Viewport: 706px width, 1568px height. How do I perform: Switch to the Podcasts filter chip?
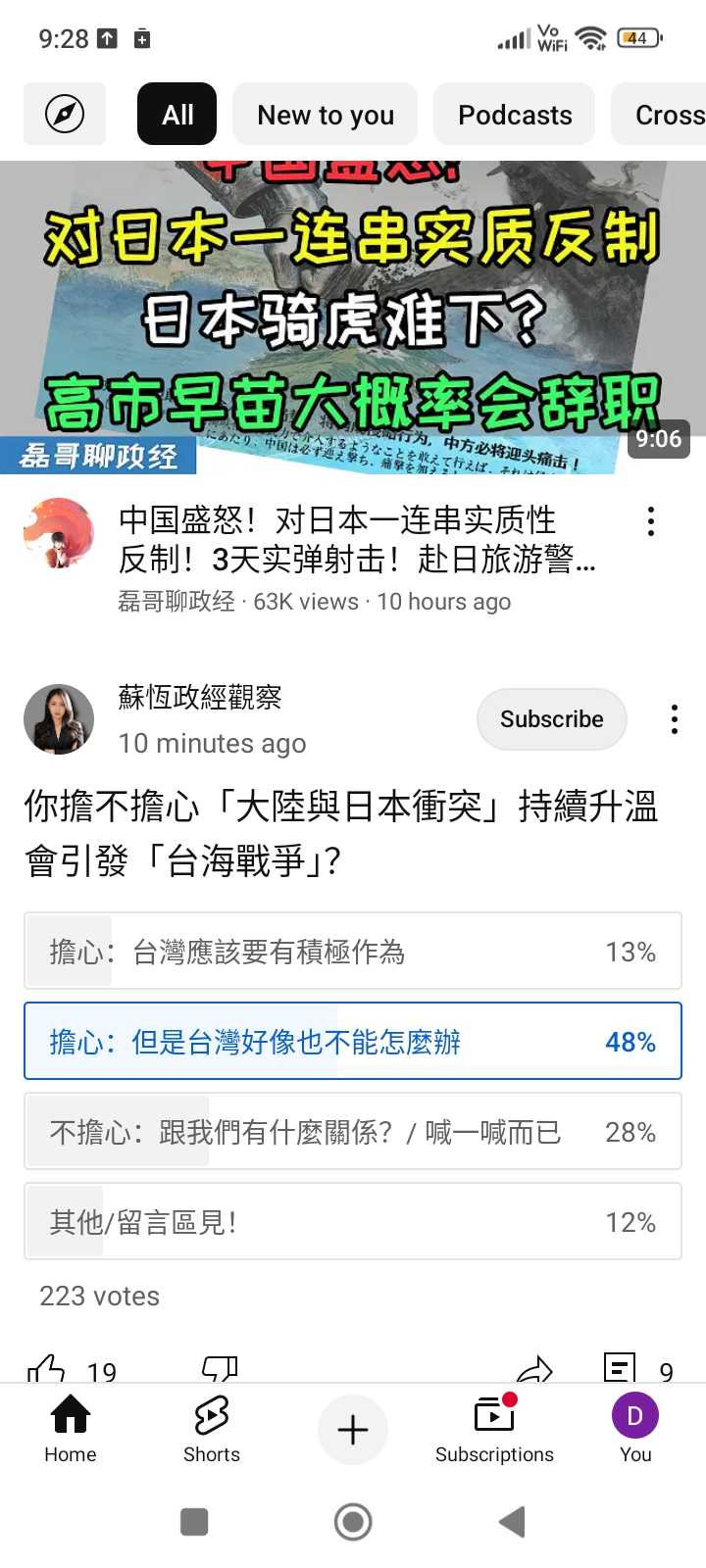(x=514, y=114)
